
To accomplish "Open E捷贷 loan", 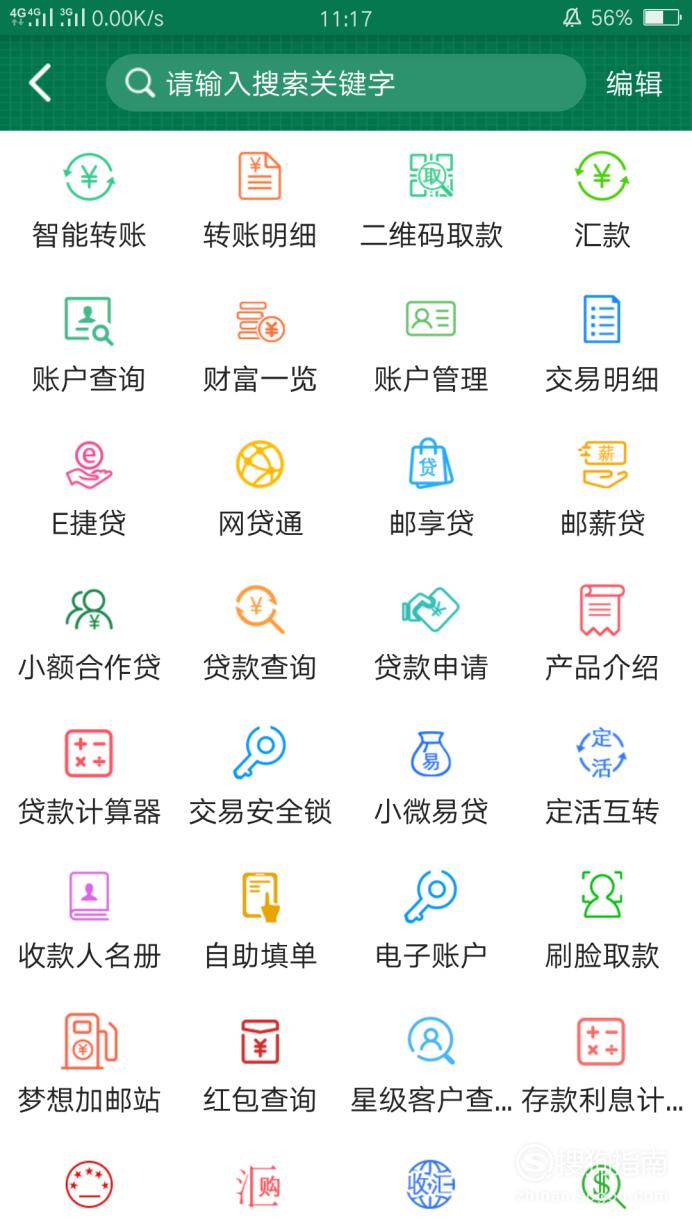I will (89, 488).
